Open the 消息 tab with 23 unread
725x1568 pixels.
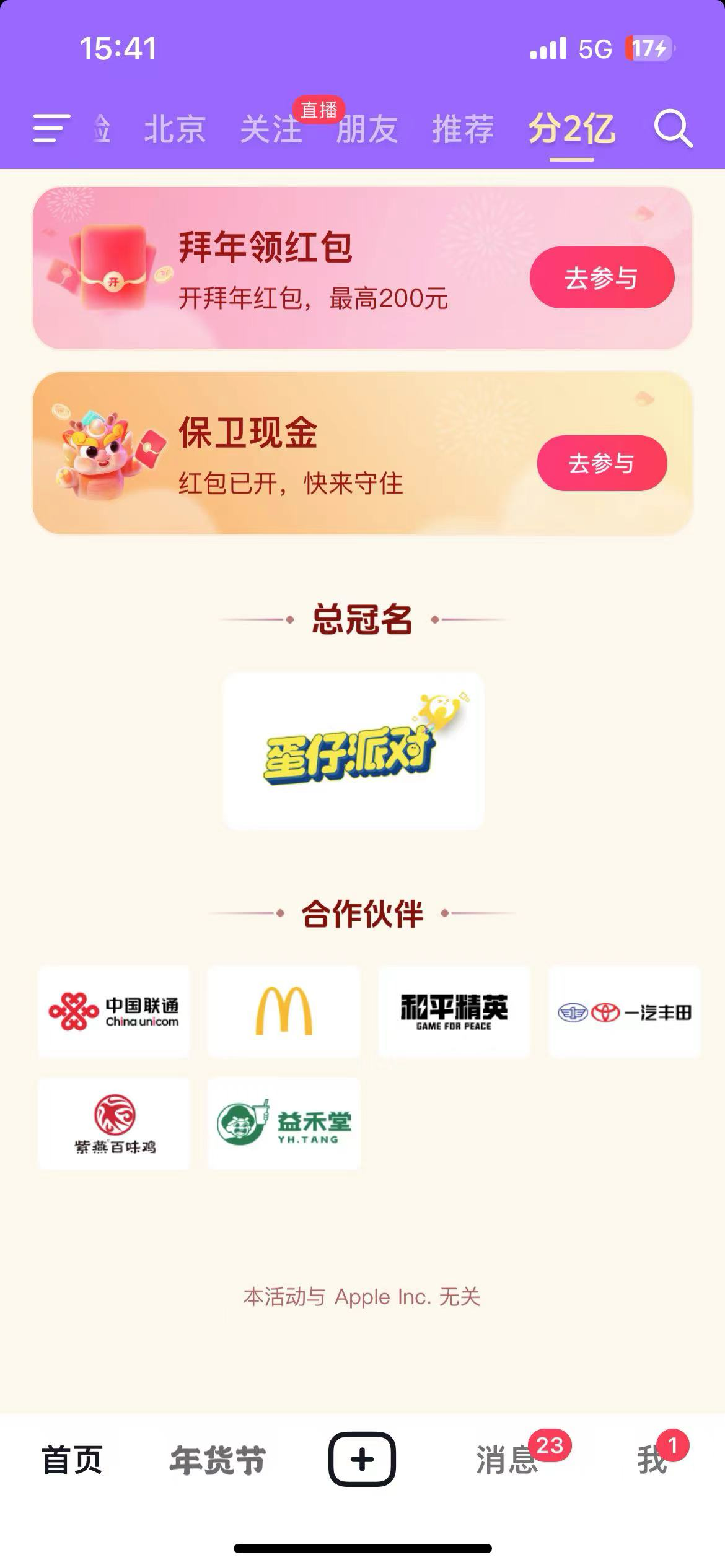(507, 1460)
